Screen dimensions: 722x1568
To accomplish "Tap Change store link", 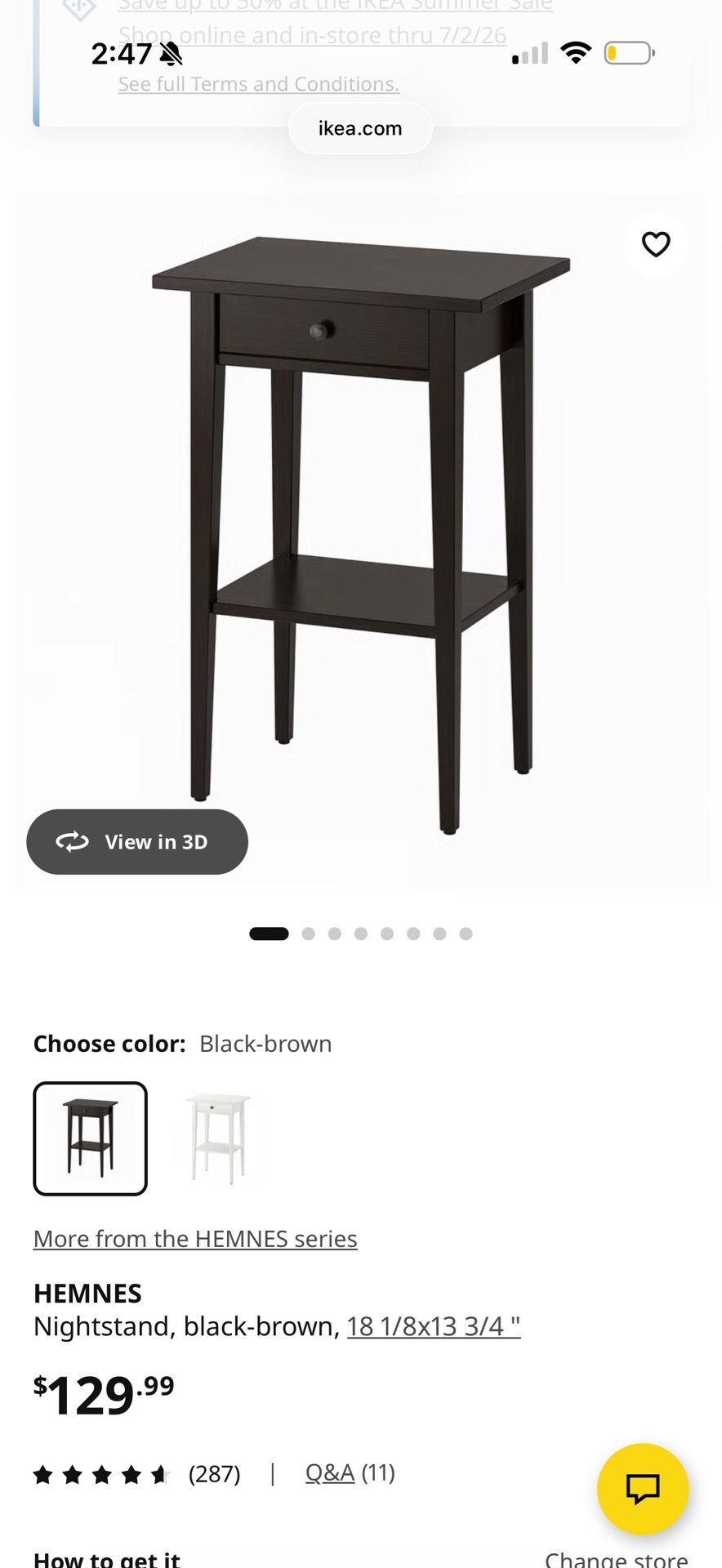I will point(617,1558).
